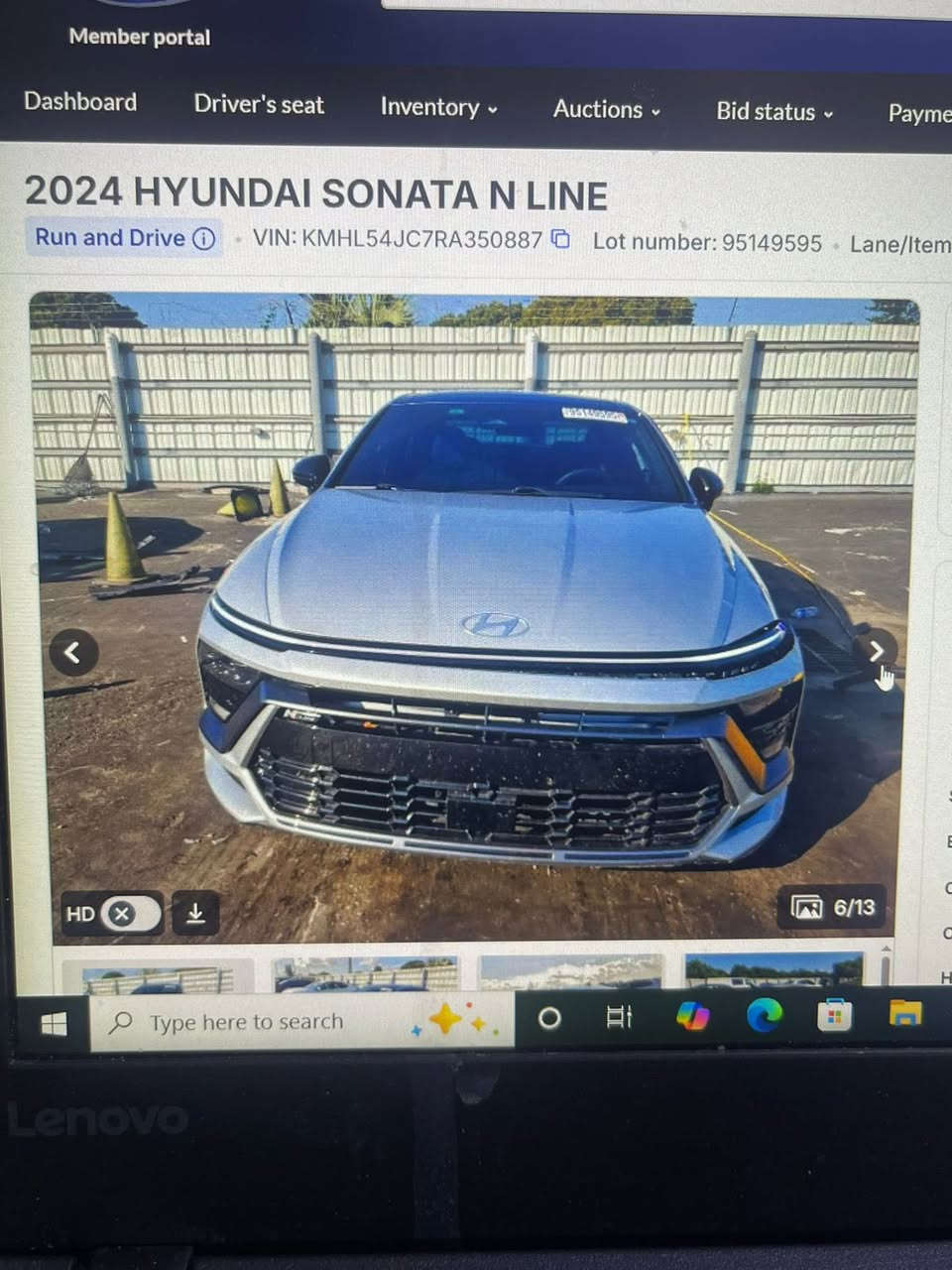952x1270 pixels.
Task: Open File Explorer from the taskbar
Action: tap(904, 1013)
